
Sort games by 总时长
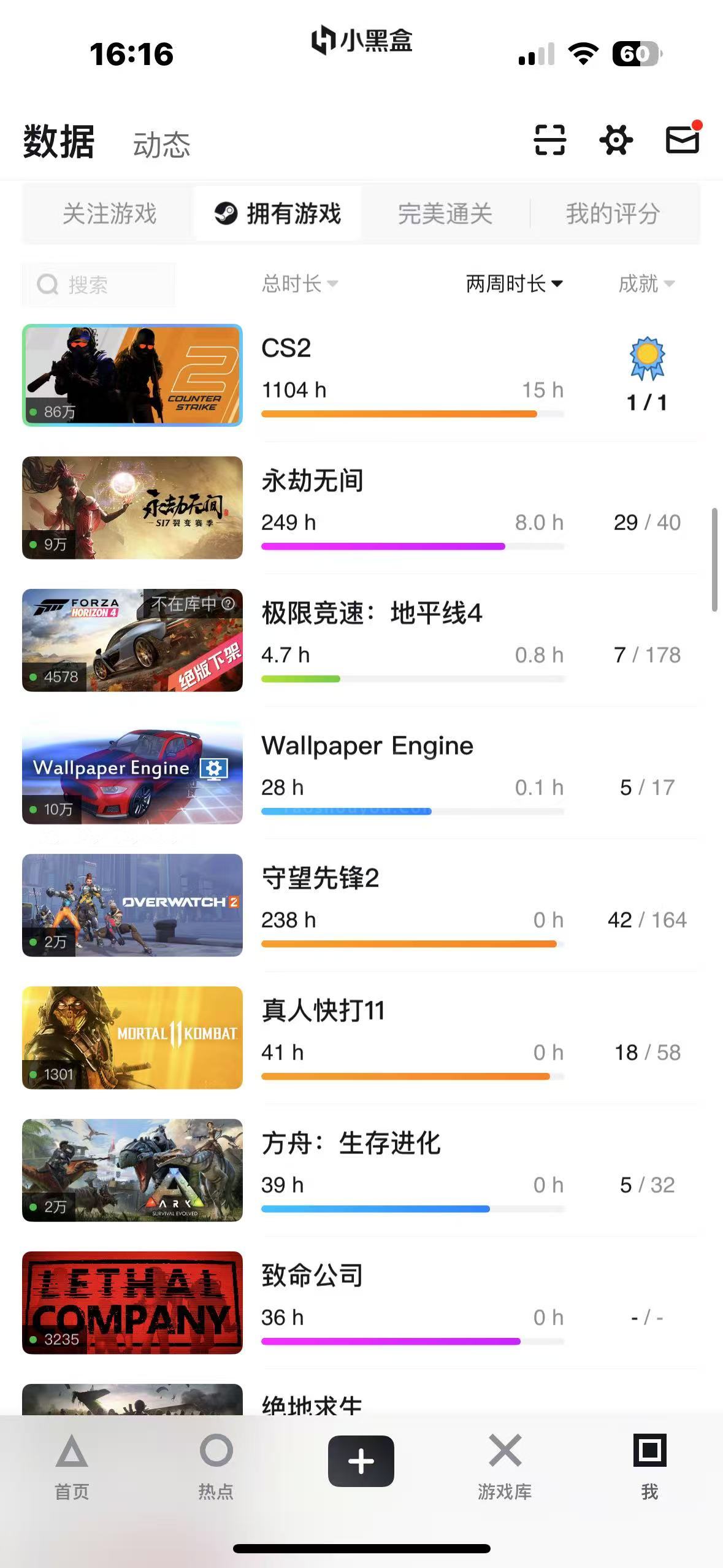click(x=300, y=283)
